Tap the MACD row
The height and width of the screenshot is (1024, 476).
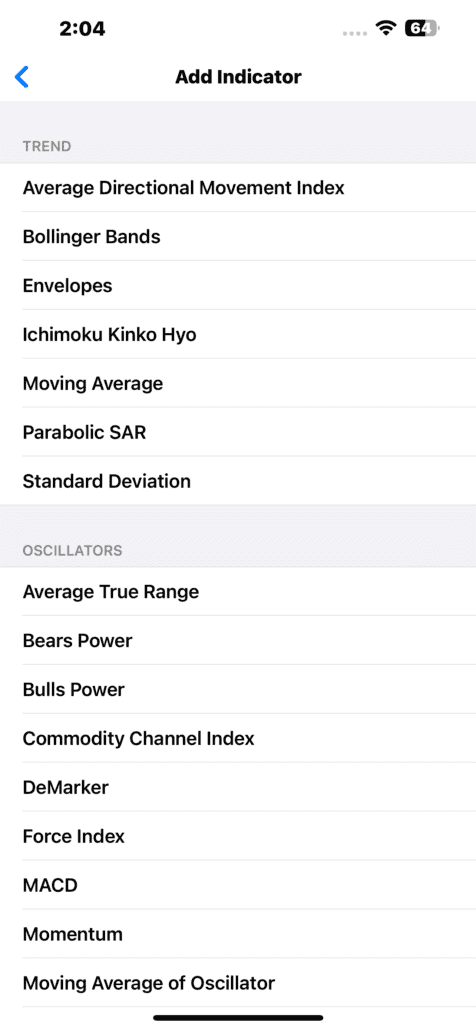[x=238, y=886]
